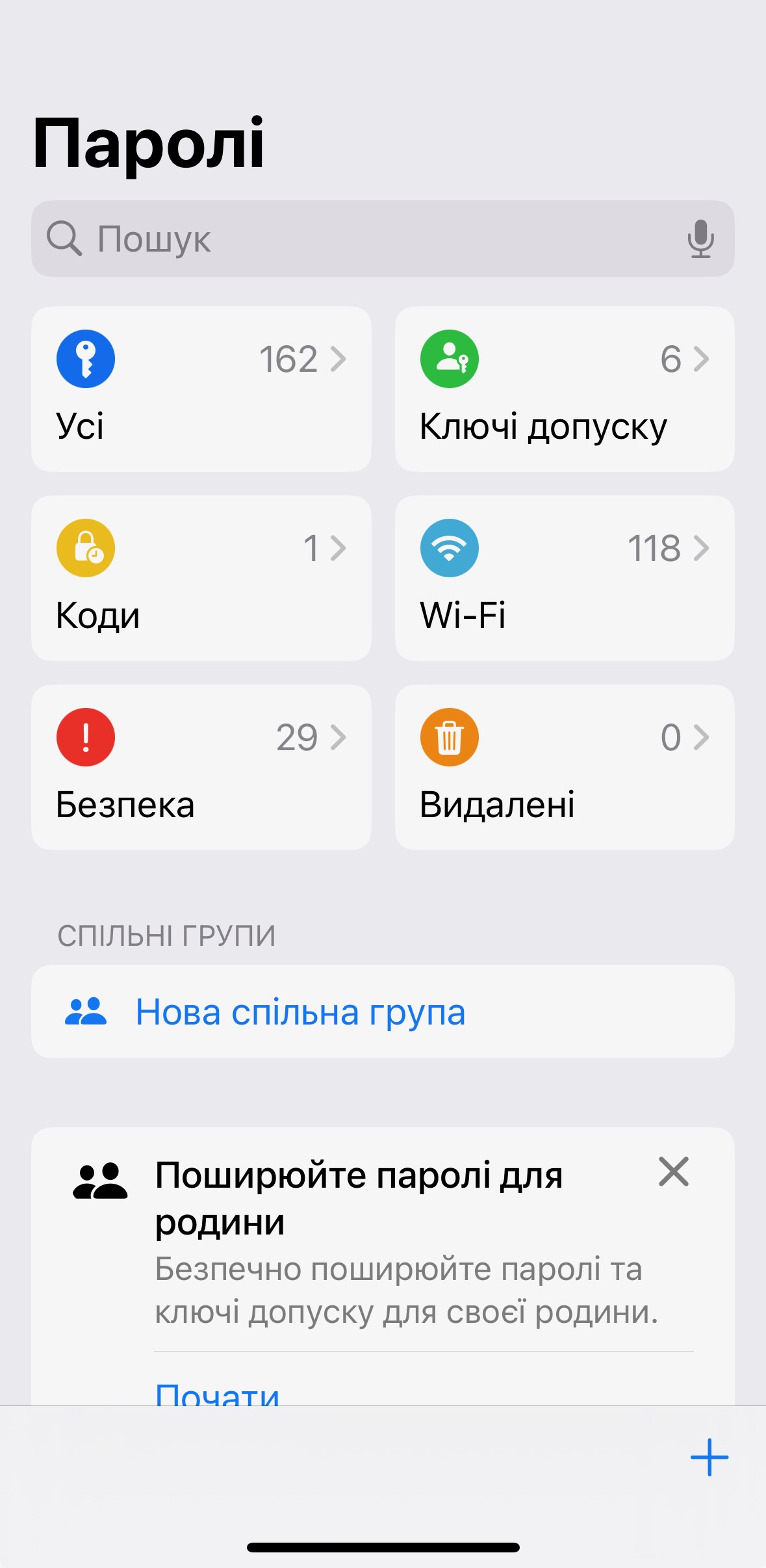Viewport: 766px width, 1568px height.
Task: Open the Усі passwords card
Action: tap(201, 389)
